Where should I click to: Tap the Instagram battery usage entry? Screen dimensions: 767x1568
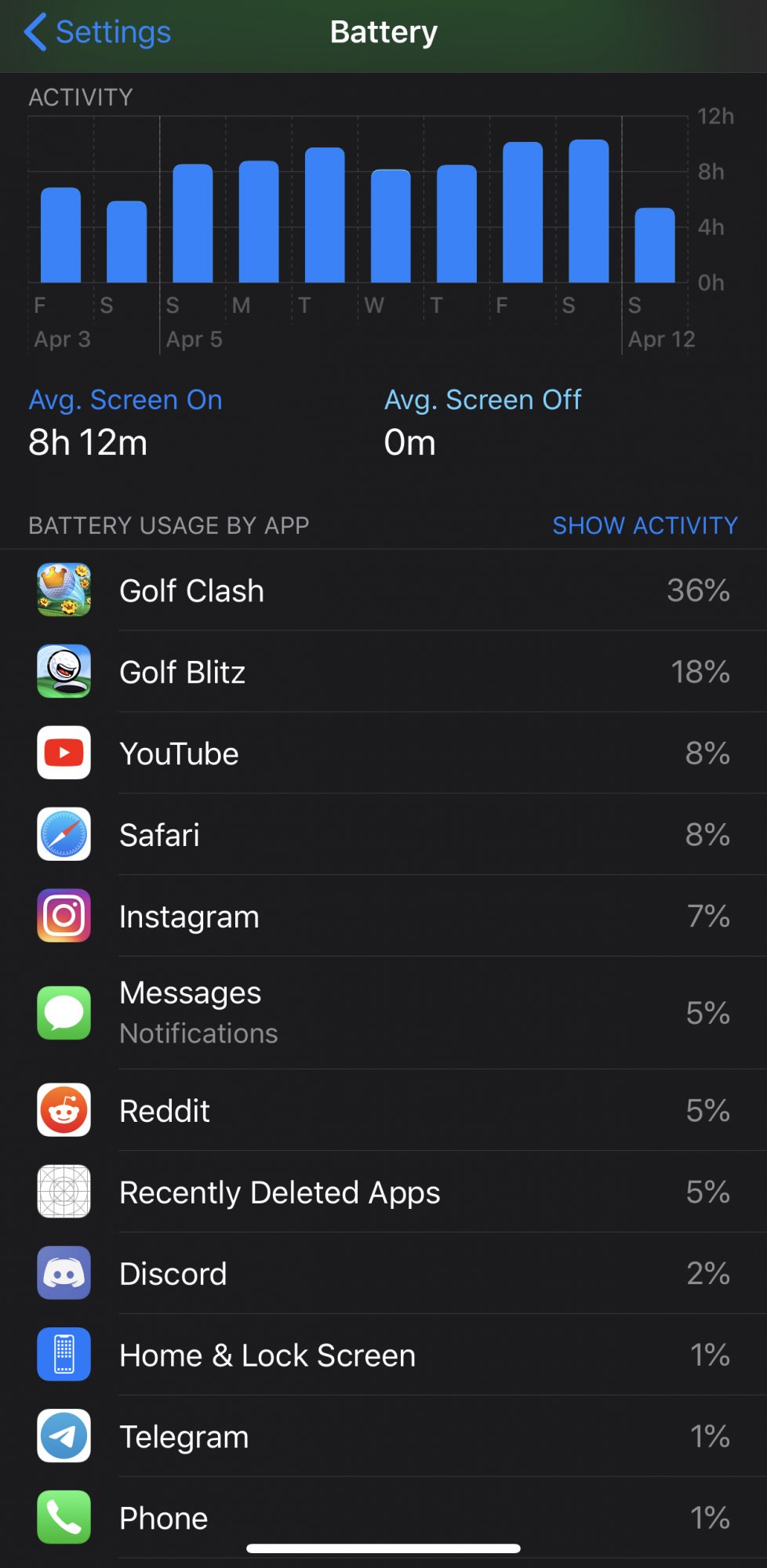tap(383, 916)
